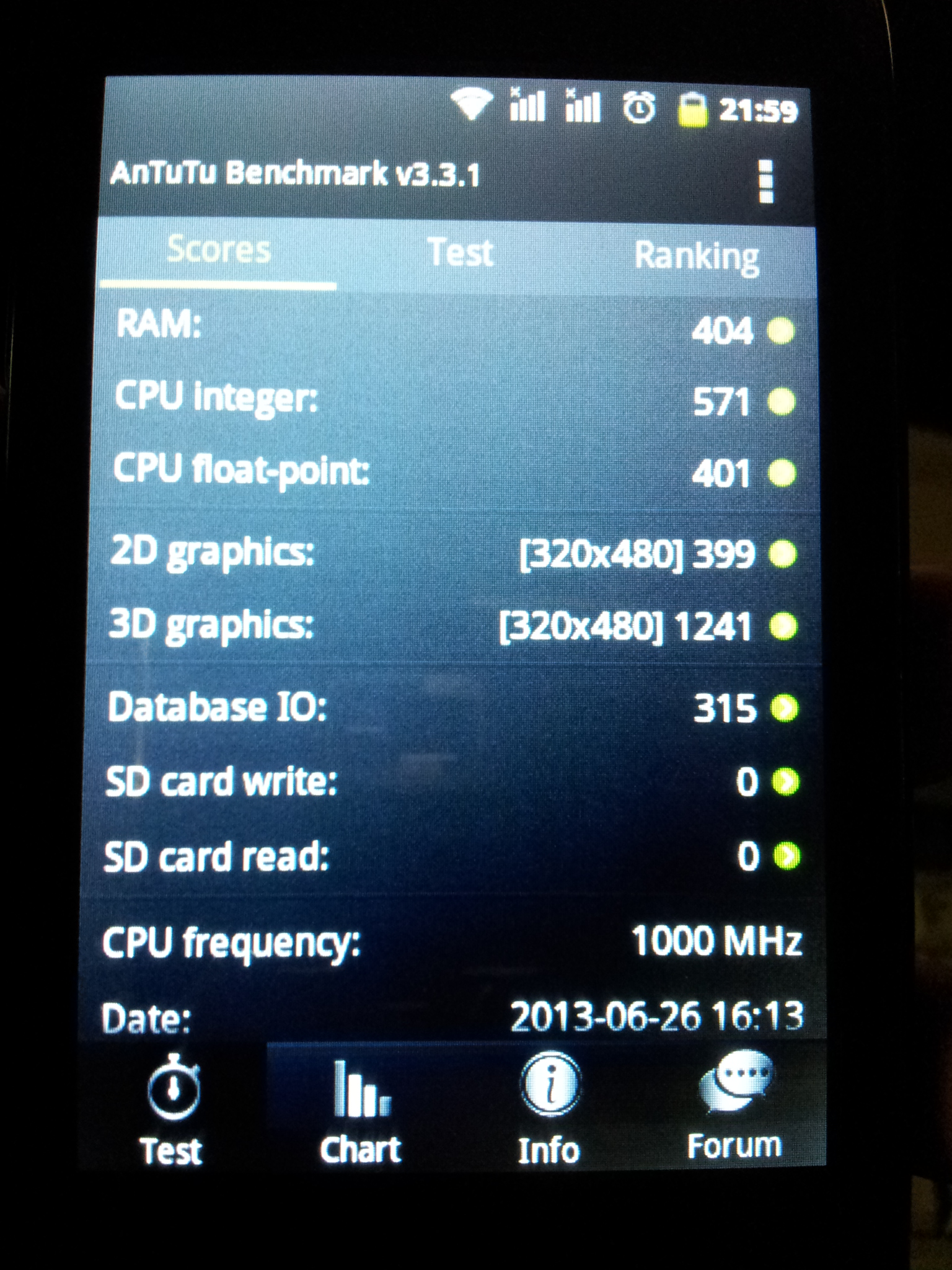This screenshot has height=1270, width=952.
Task: Switch to the Scores tab
Action: pos(219,251)
